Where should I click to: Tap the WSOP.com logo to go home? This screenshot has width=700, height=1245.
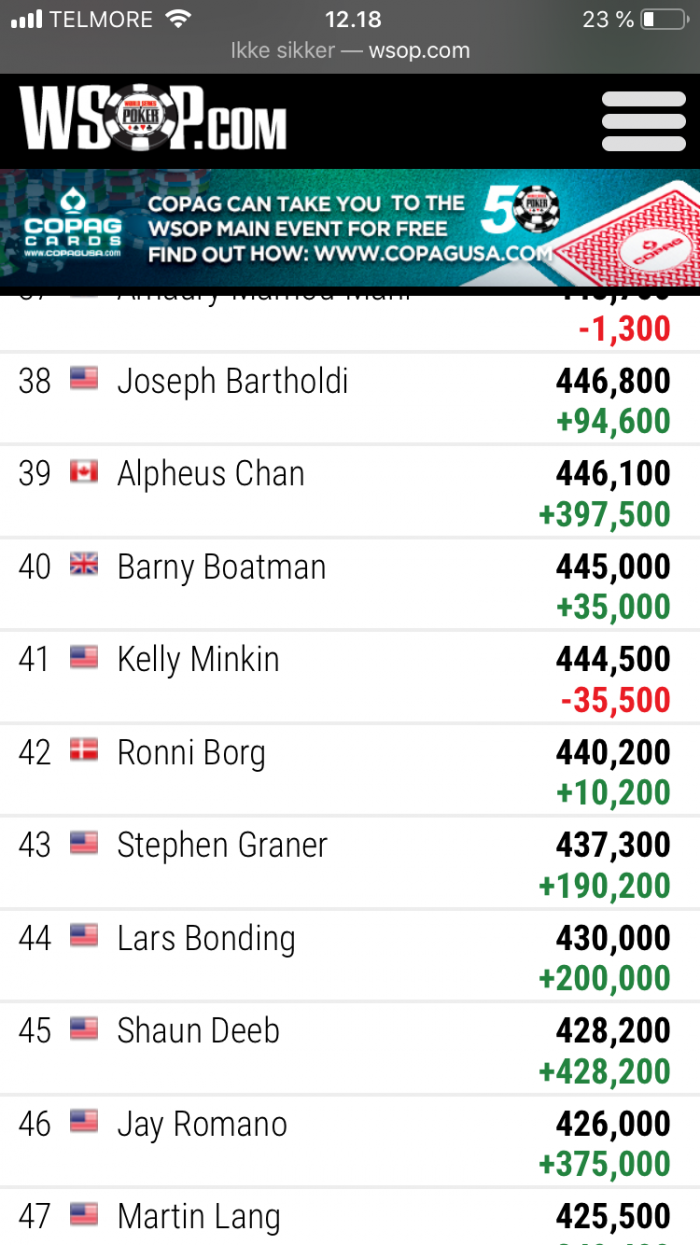click(x=153, y=119)
